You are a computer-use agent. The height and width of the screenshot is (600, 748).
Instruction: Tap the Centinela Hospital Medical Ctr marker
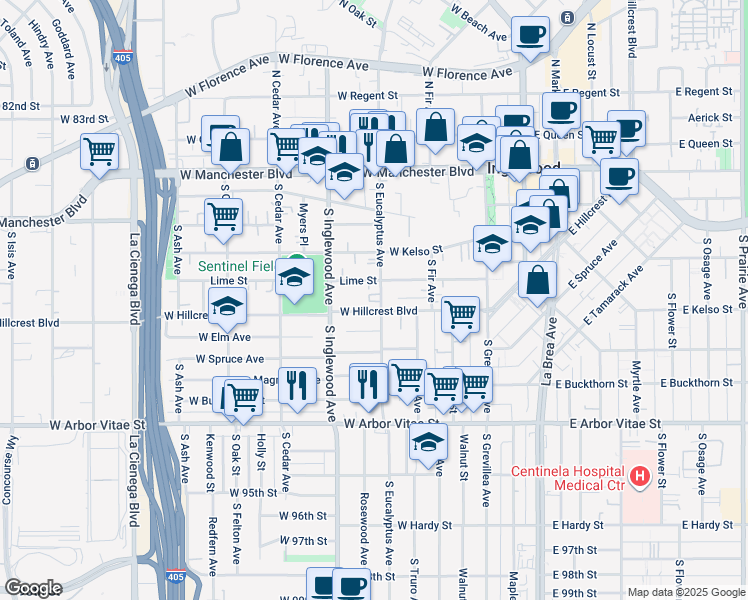pyautogui.click(x=640, y=477)
